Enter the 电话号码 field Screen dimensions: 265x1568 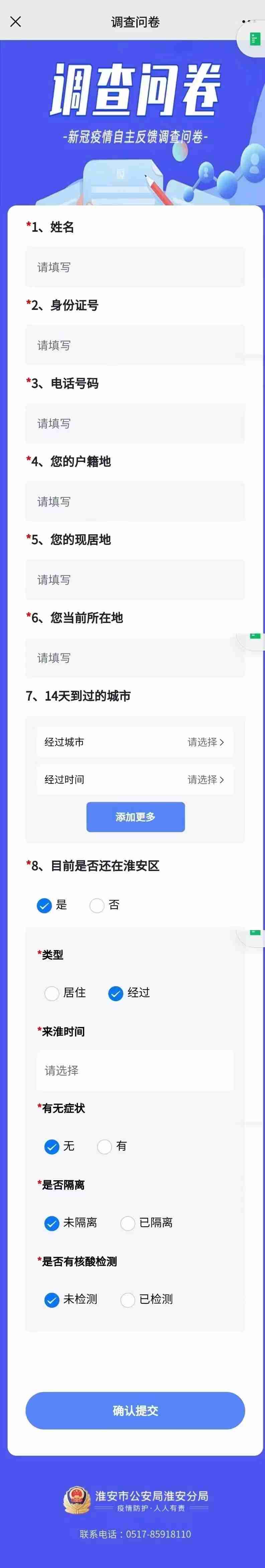[135, 423]
